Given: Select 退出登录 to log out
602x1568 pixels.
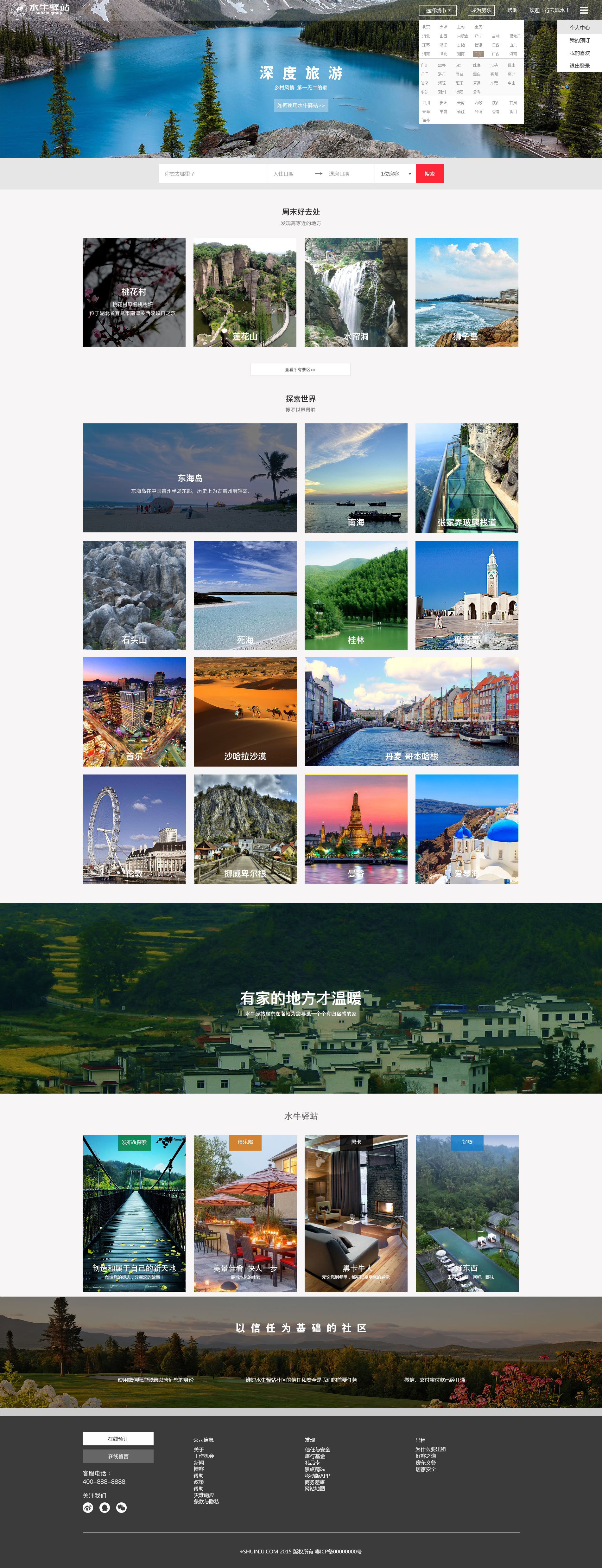Looking at the screenshot, I should pyautogui.click(x=579, y=66).
